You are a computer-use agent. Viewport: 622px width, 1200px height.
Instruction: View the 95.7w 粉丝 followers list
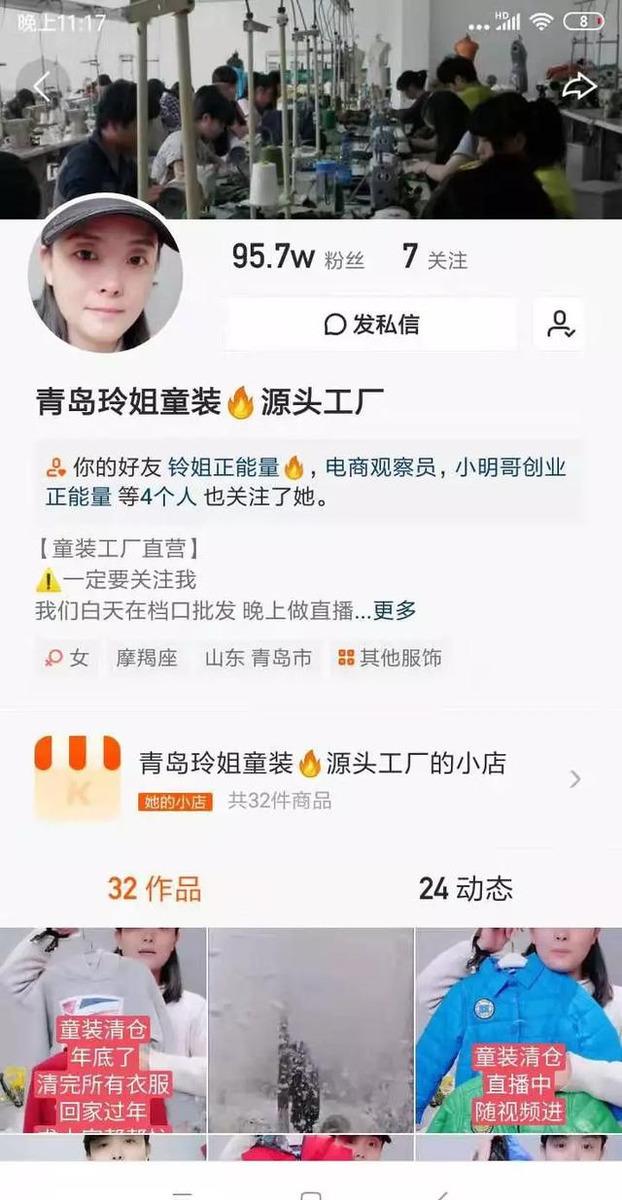298,258
